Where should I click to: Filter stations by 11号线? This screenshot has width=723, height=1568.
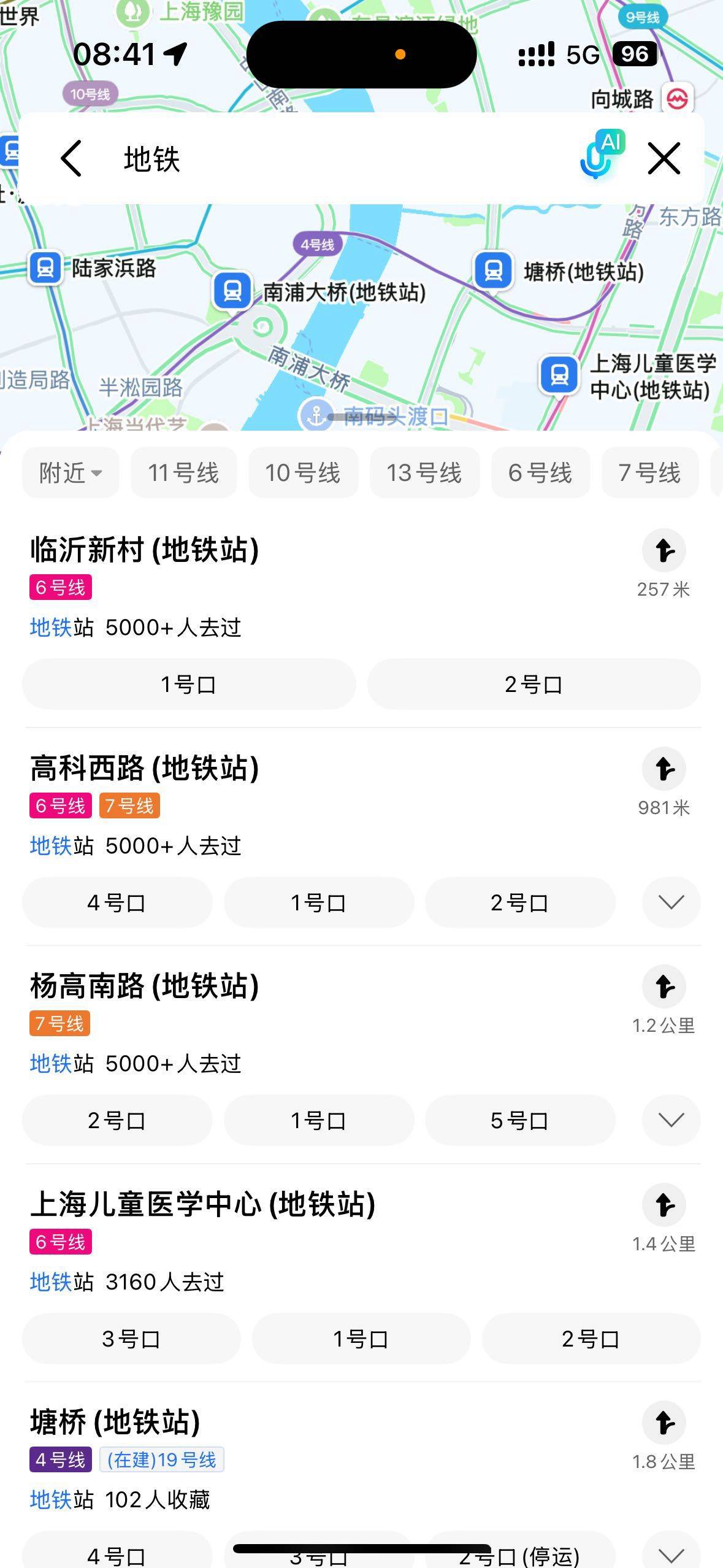183,473
